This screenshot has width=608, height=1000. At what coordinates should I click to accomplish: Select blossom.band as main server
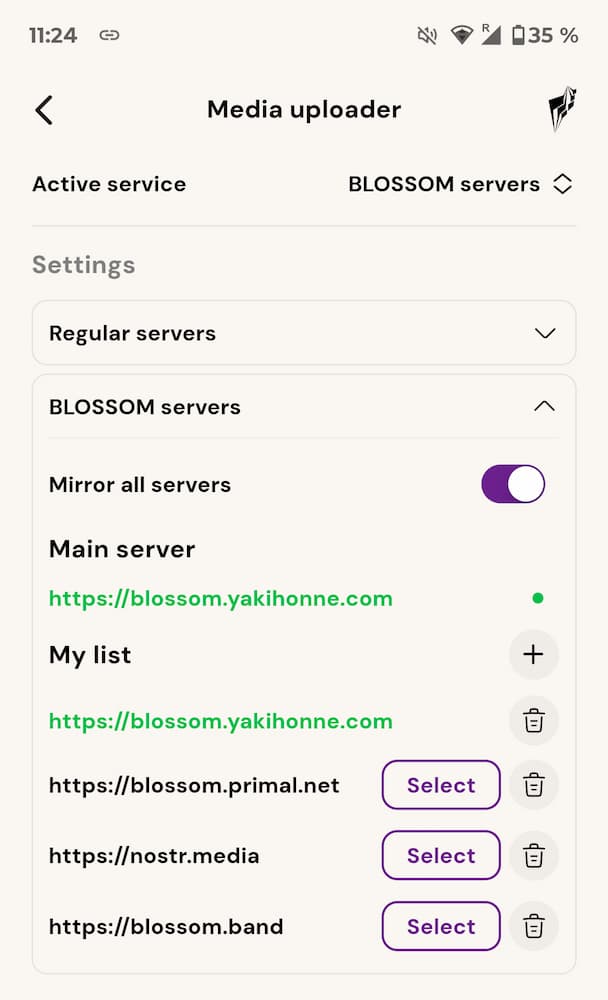click(441, 927)
